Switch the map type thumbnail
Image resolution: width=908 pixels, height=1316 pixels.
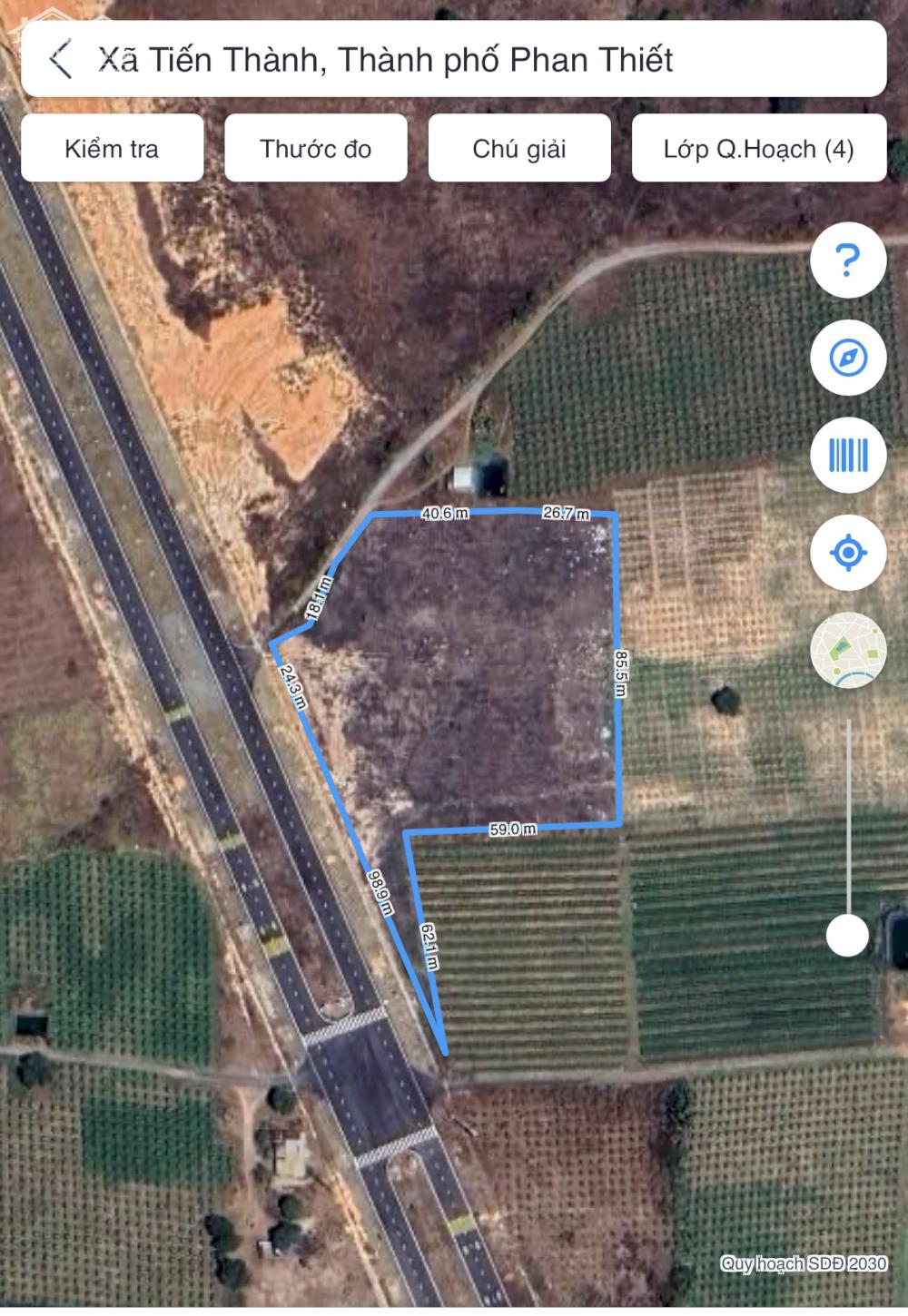(847, 650)
